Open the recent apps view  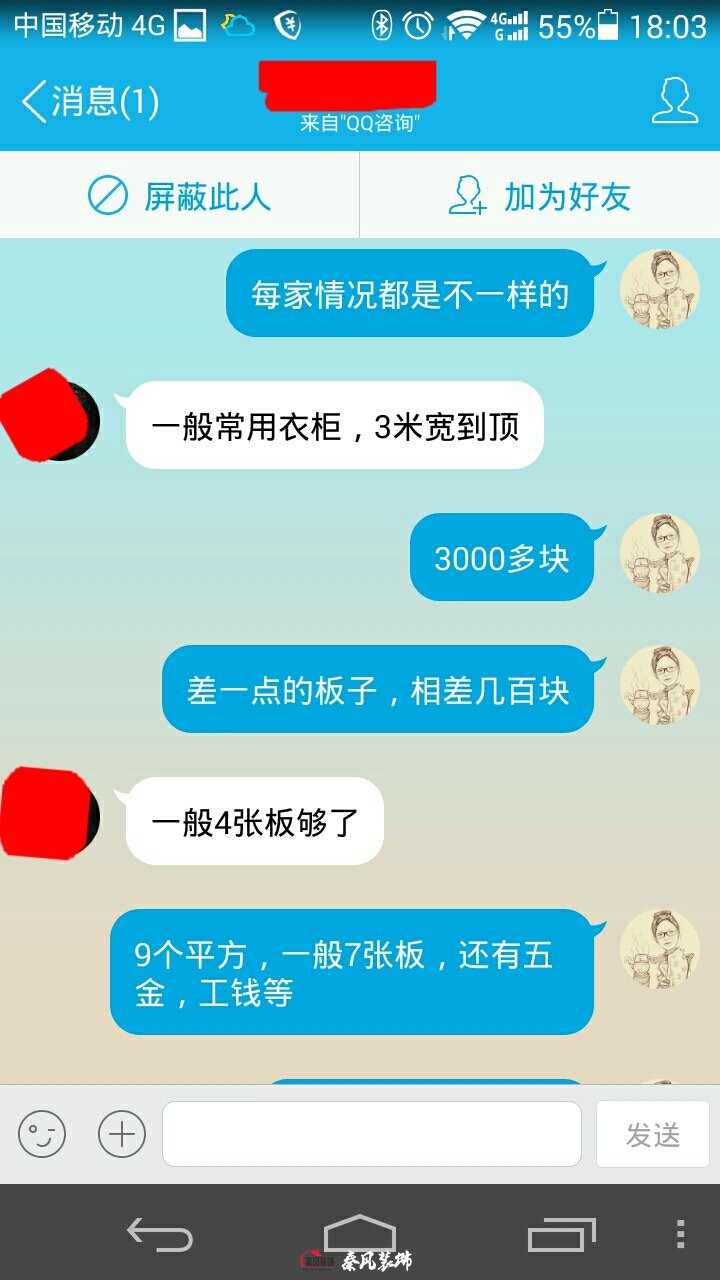click(x=562, y=1235)
